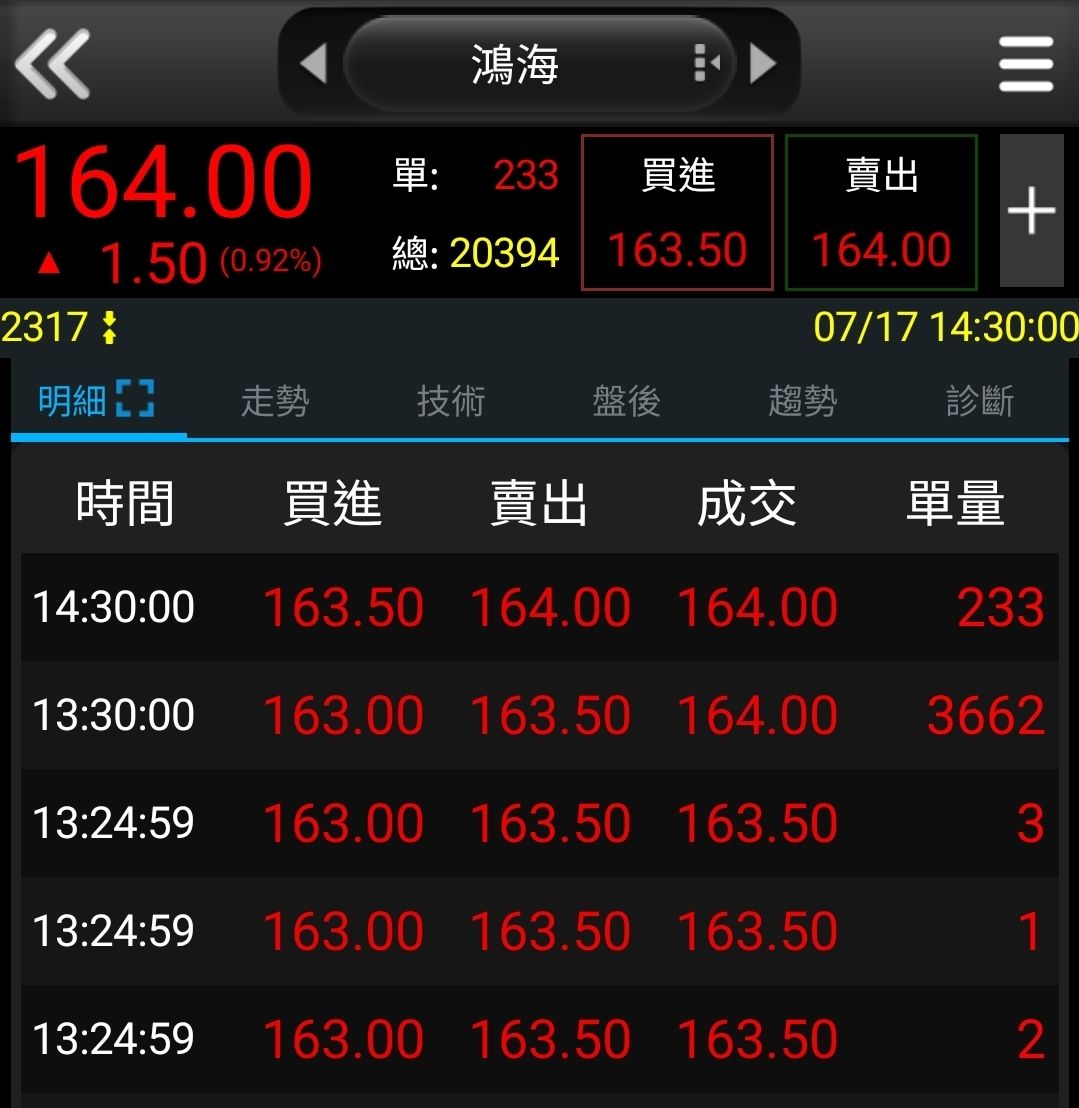Switch to the 走勢 tab
The image size is (1079, 1108).
point(275,402)
